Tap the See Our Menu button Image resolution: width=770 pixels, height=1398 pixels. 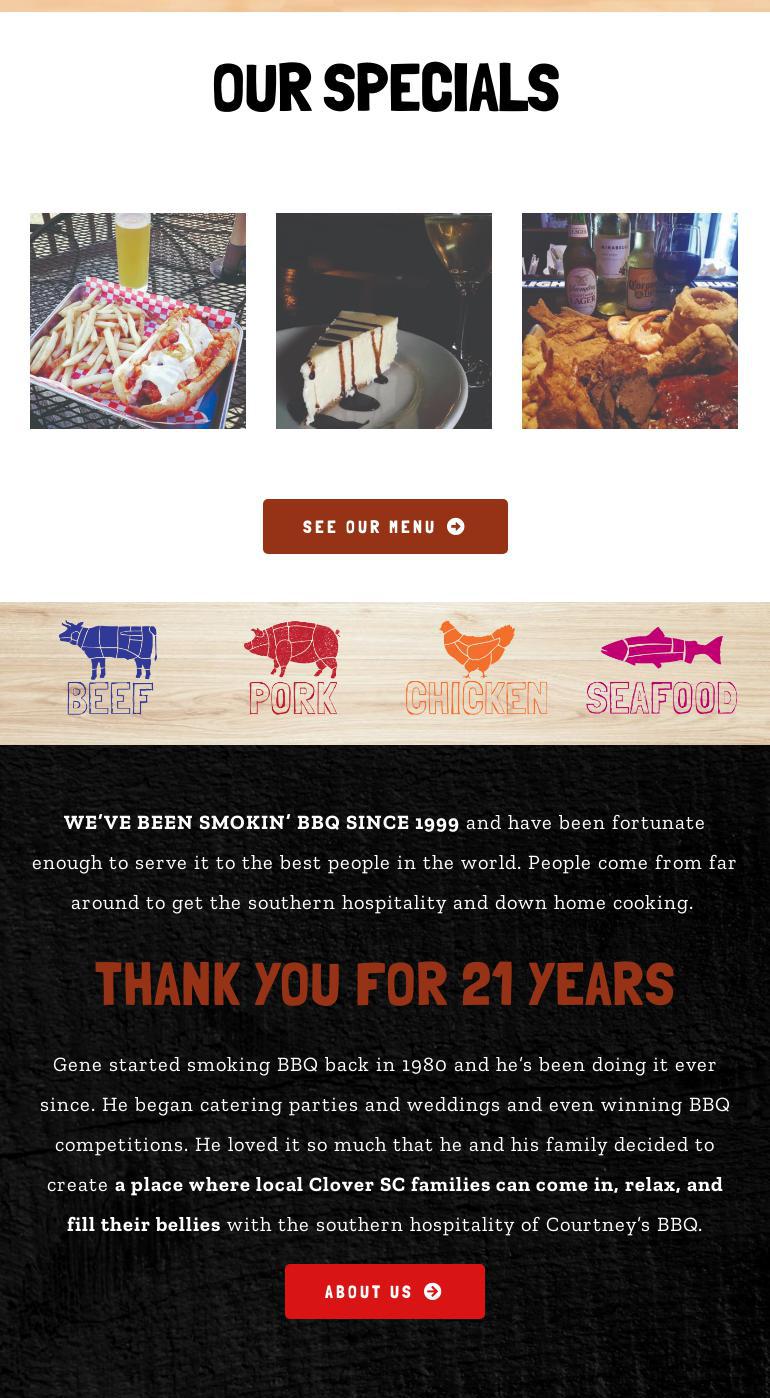click(385, 526)
